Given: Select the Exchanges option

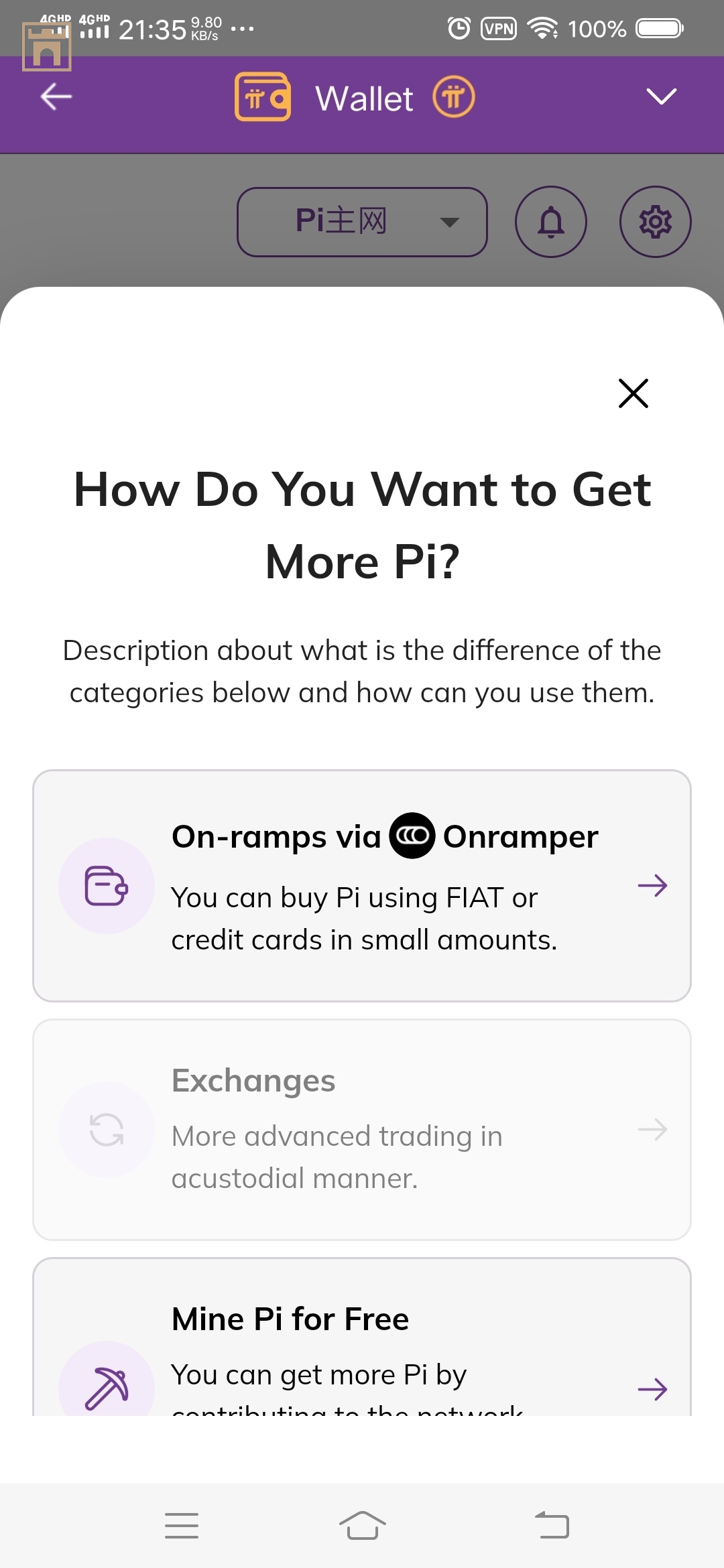Looking at the screenshot, I should coord(362,1129).
